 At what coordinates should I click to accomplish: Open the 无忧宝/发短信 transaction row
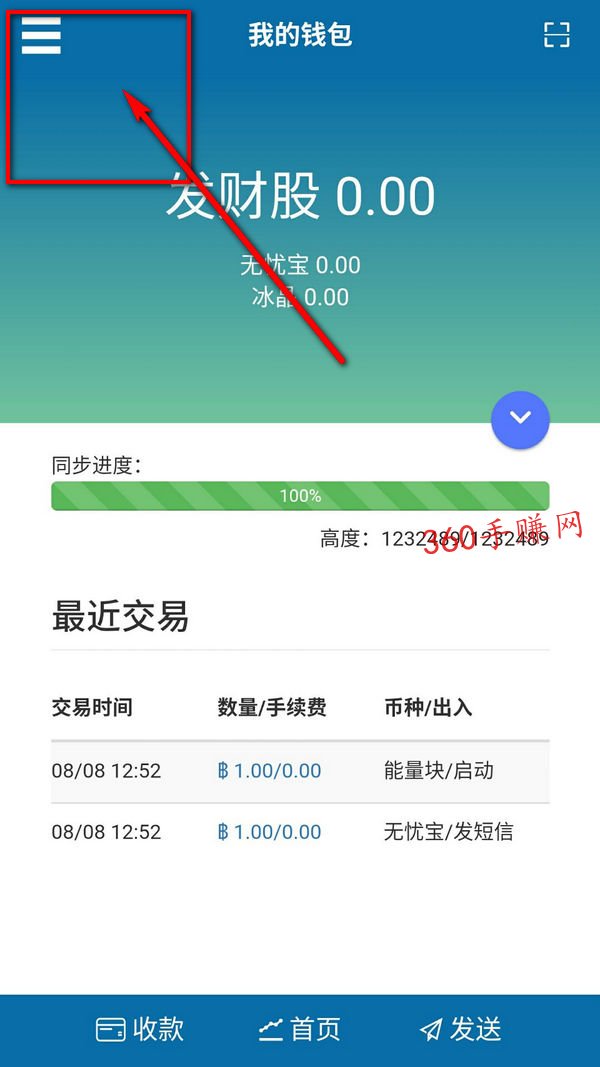300,832
